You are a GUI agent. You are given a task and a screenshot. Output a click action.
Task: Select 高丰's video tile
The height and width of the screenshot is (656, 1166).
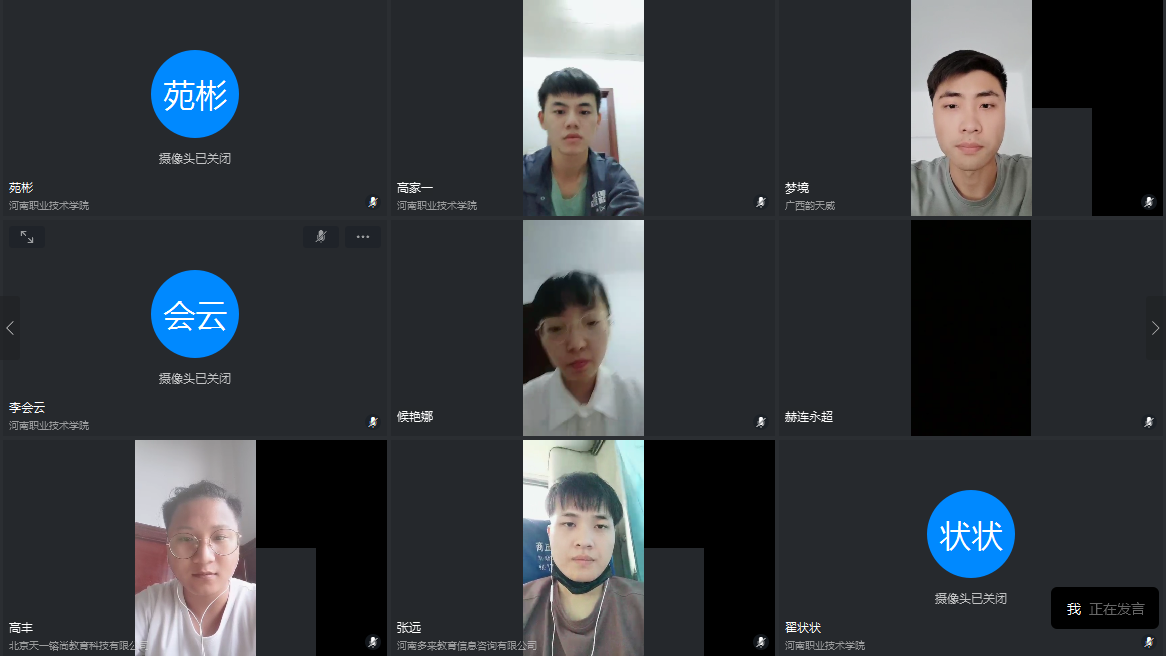194,547
